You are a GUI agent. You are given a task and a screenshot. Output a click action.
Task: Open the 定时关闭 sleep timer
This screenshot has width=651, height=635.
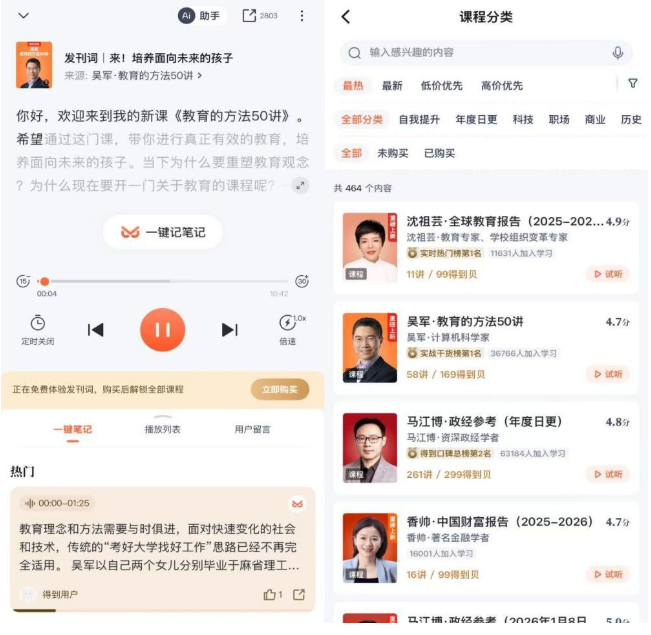pos(37,328)
